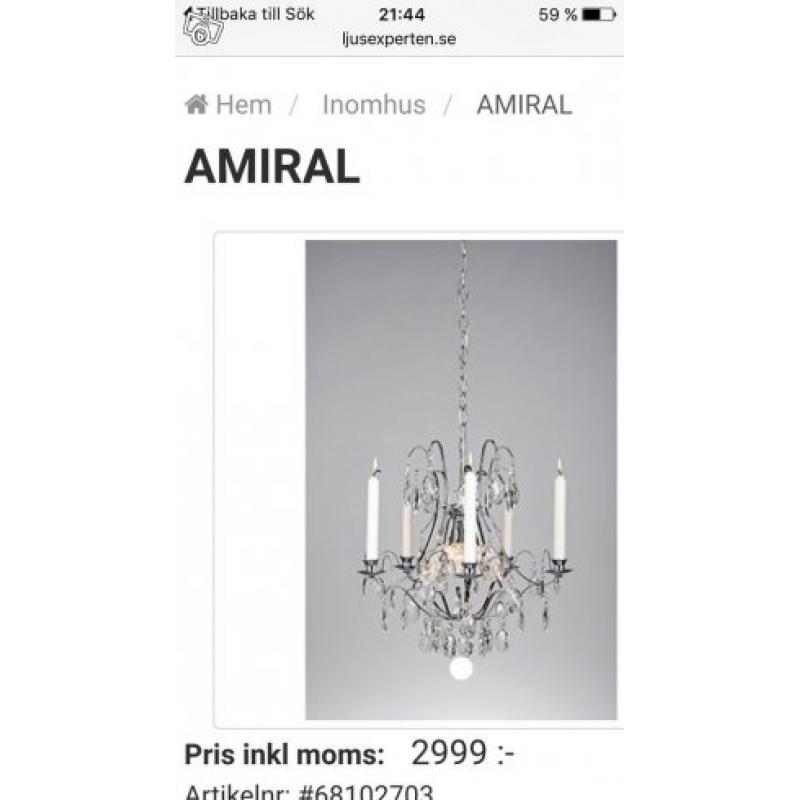Go to the Hem breadcrumb
This screenshot has width=800, height=800.
point(229,105)
